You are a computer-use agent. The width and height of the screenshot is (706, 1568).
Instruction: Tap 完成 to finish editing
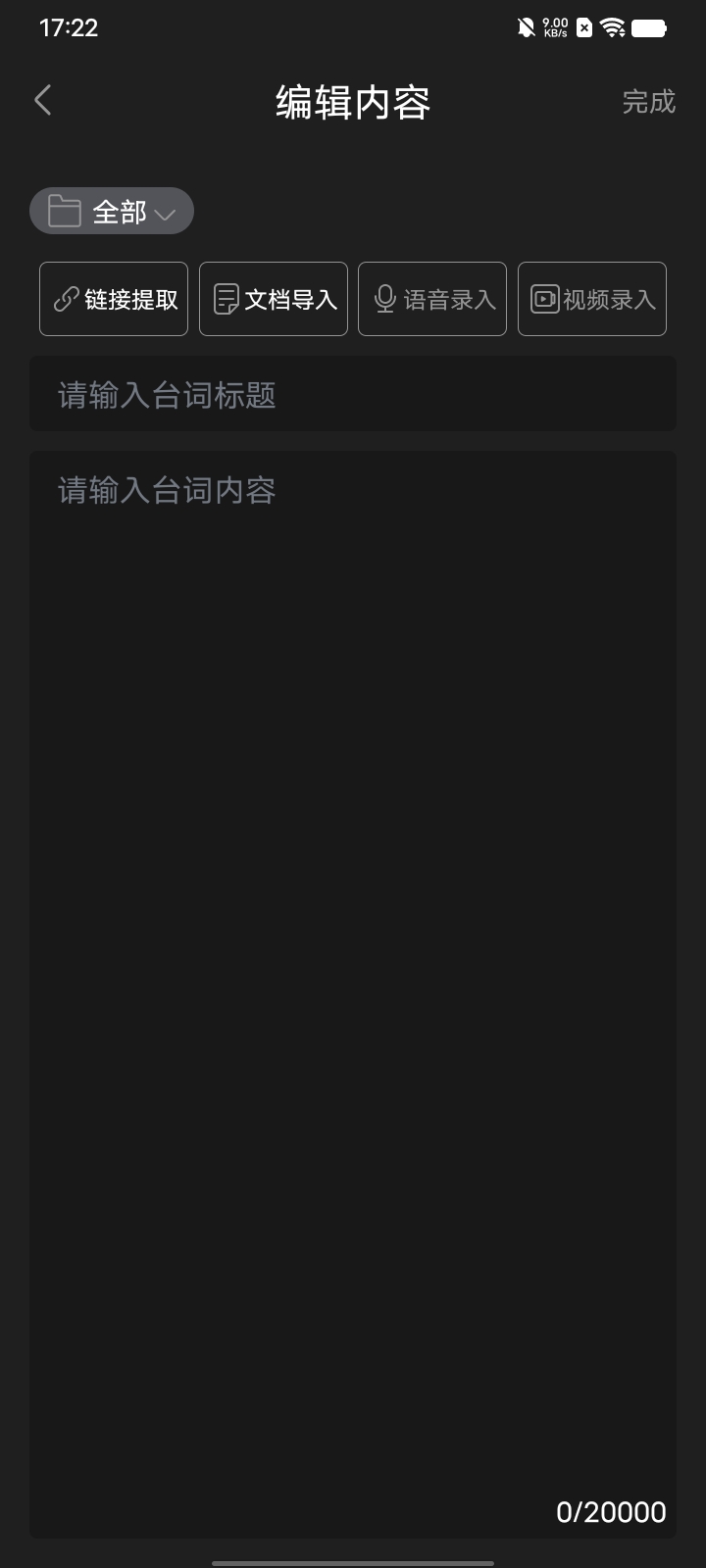pos(648,102)
